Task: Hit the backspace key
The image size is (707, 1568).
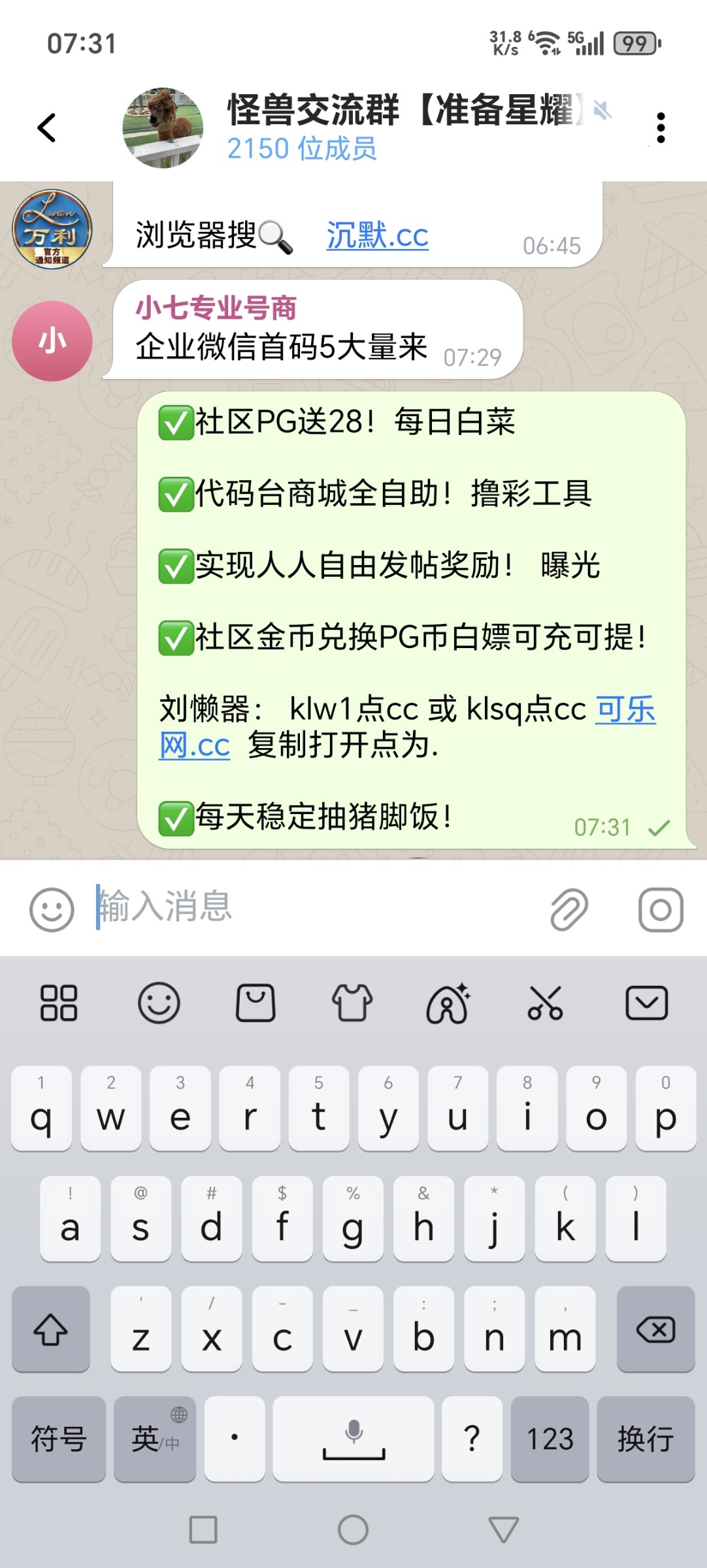Action: 655,1329
